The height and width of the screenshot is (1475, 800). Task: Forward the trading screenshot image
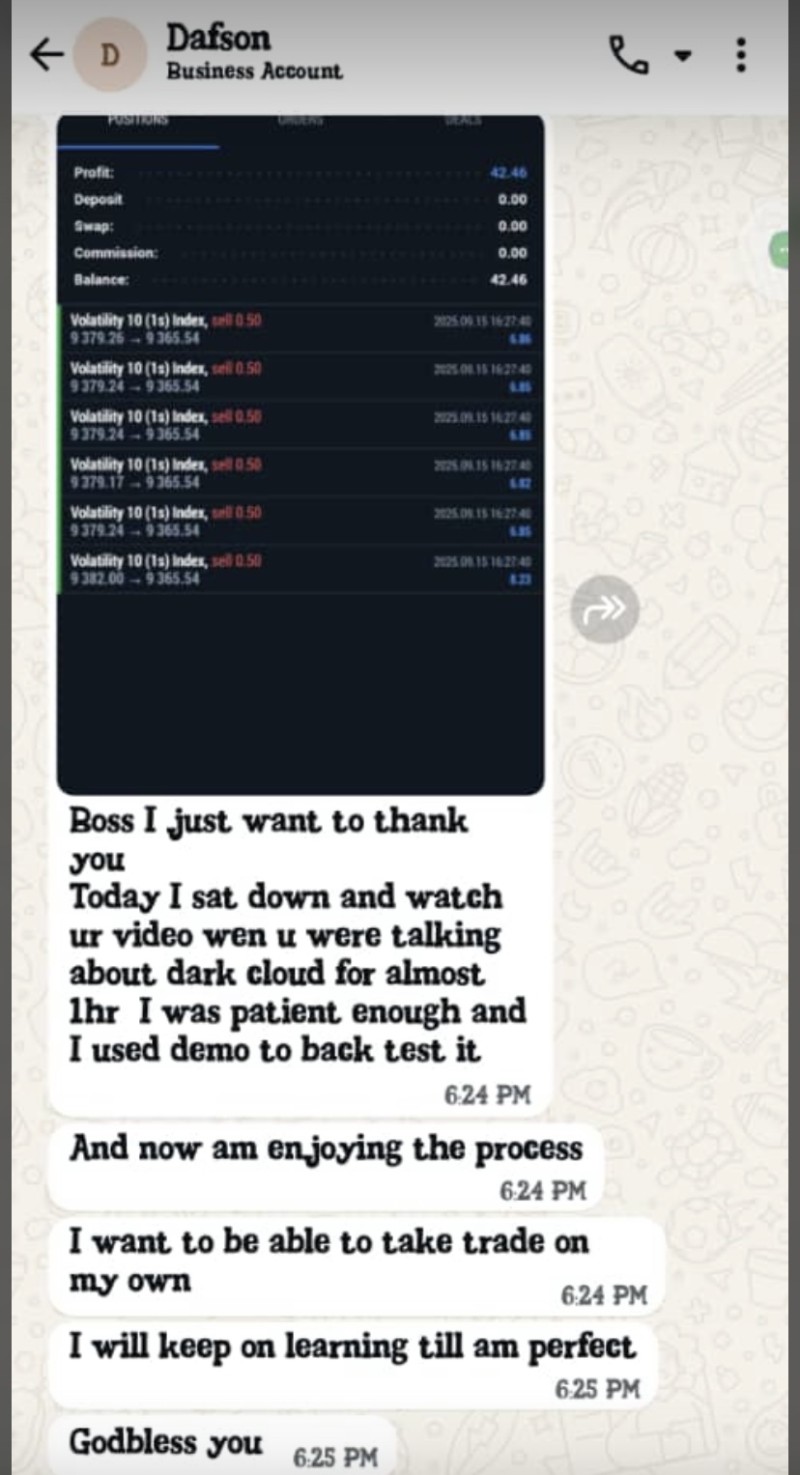click(x=604, y=609)
